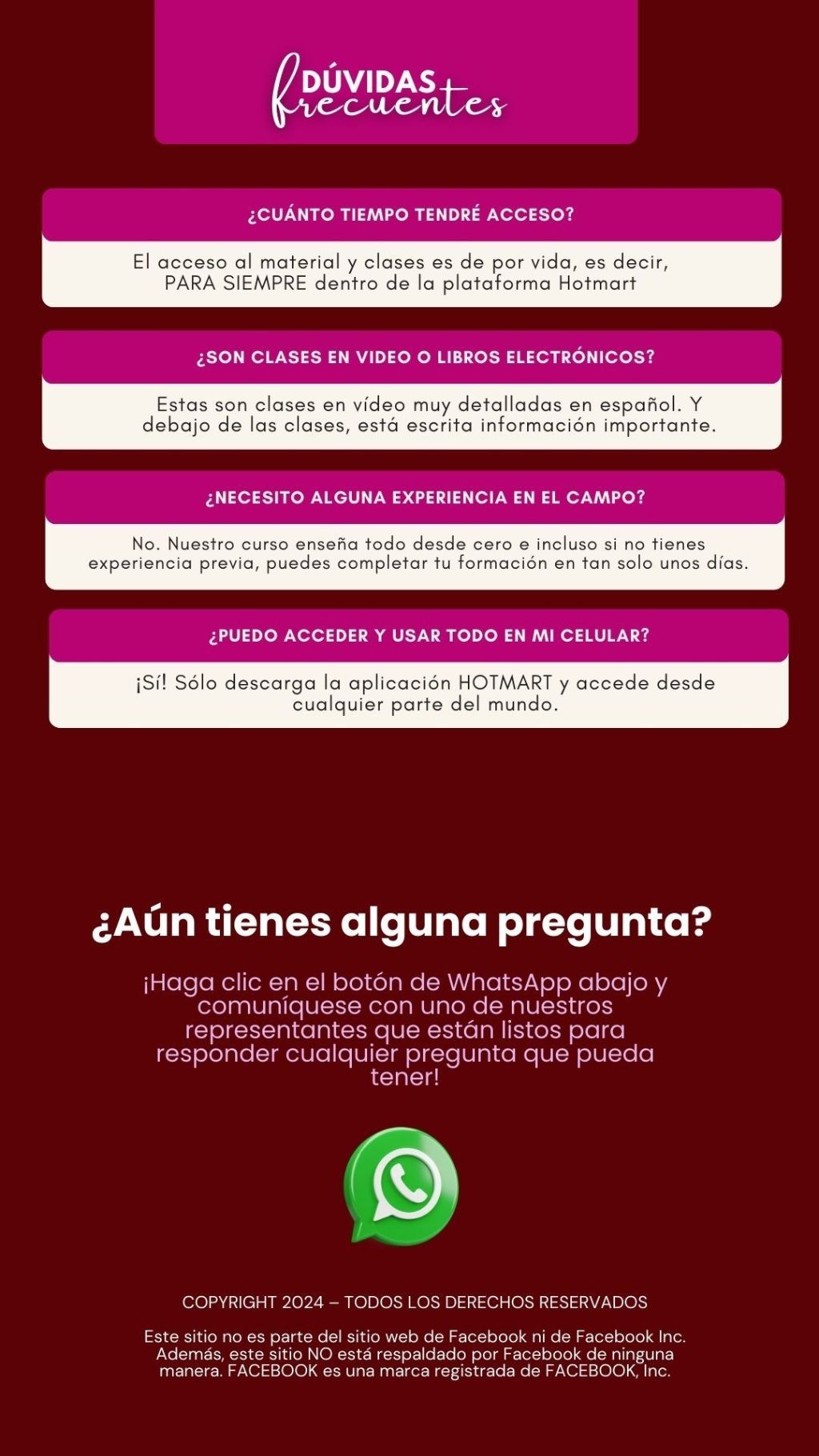Open the WhatsApp contact button

[402, 1186]
